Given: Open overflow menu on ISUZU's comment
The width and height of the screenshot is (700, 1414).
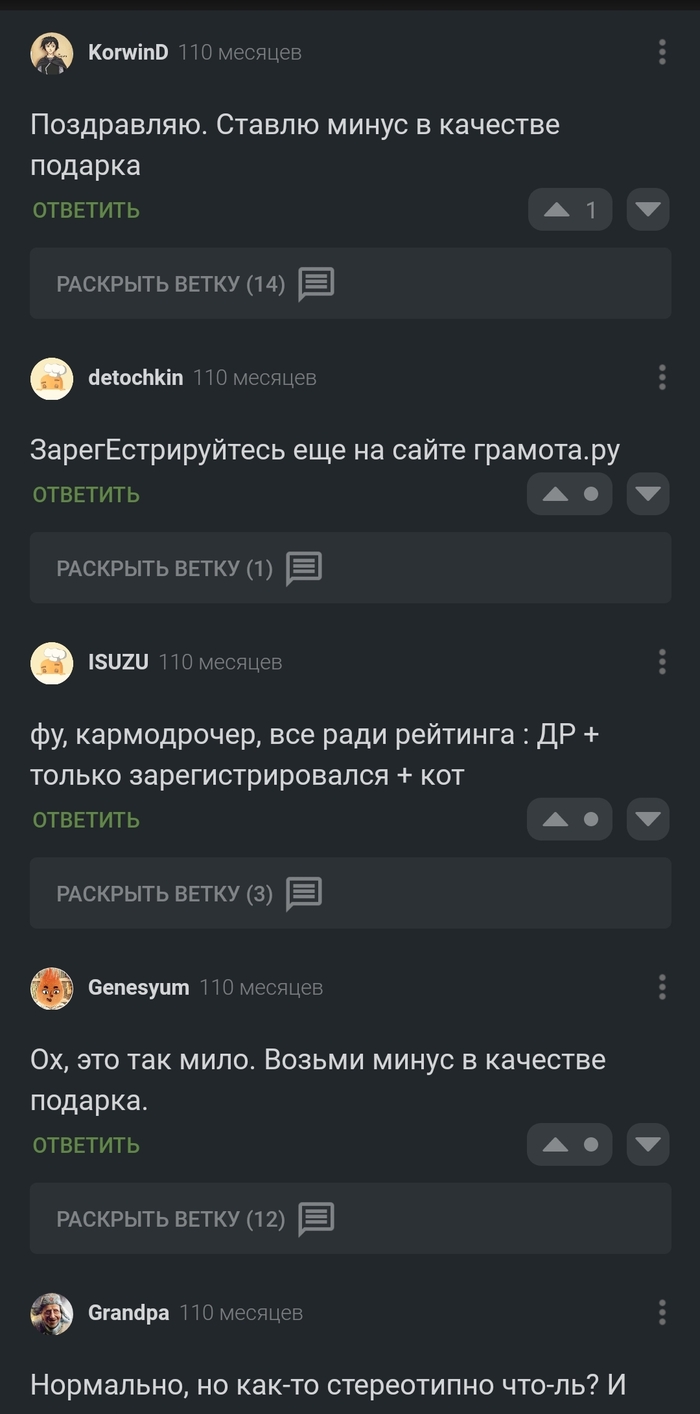Looking at the screenshot, I should coord(662,662).
